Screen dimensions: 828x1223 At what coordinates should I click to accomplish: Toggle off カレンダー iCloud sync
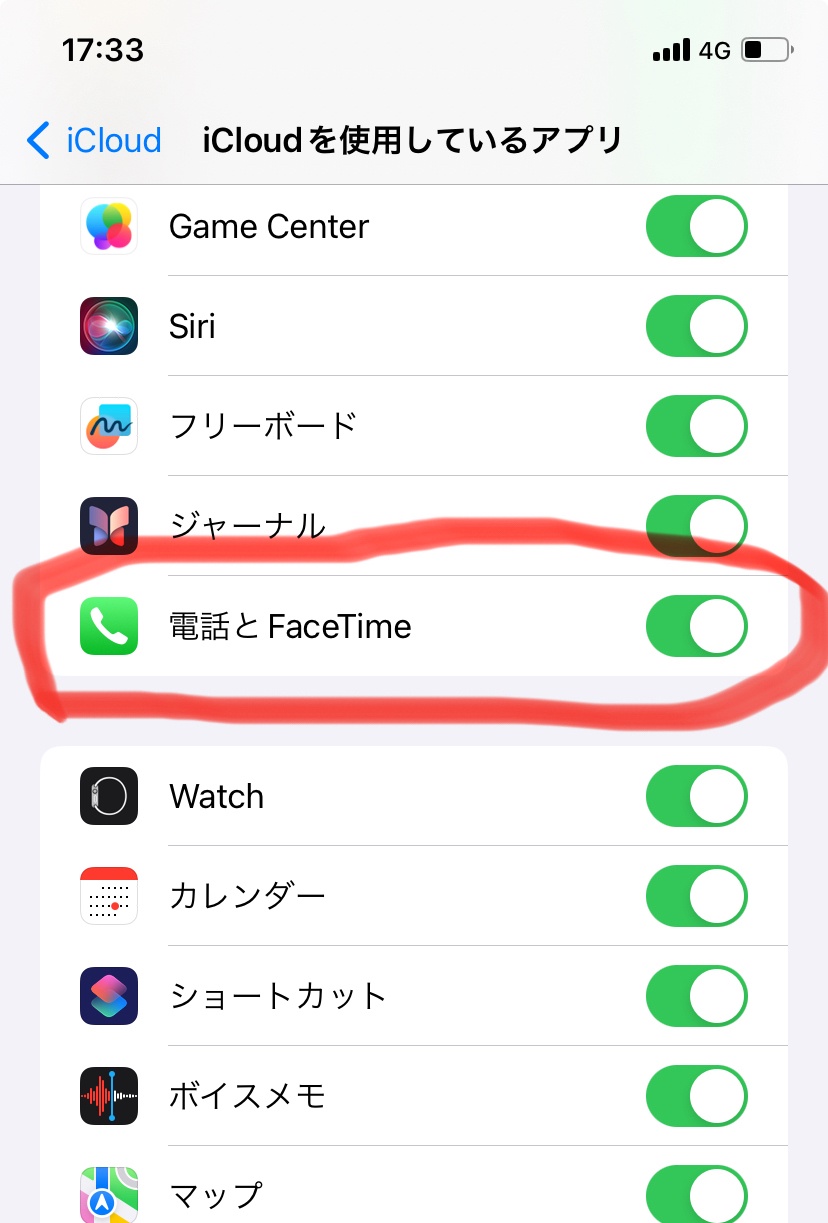(x=696, y=896)
